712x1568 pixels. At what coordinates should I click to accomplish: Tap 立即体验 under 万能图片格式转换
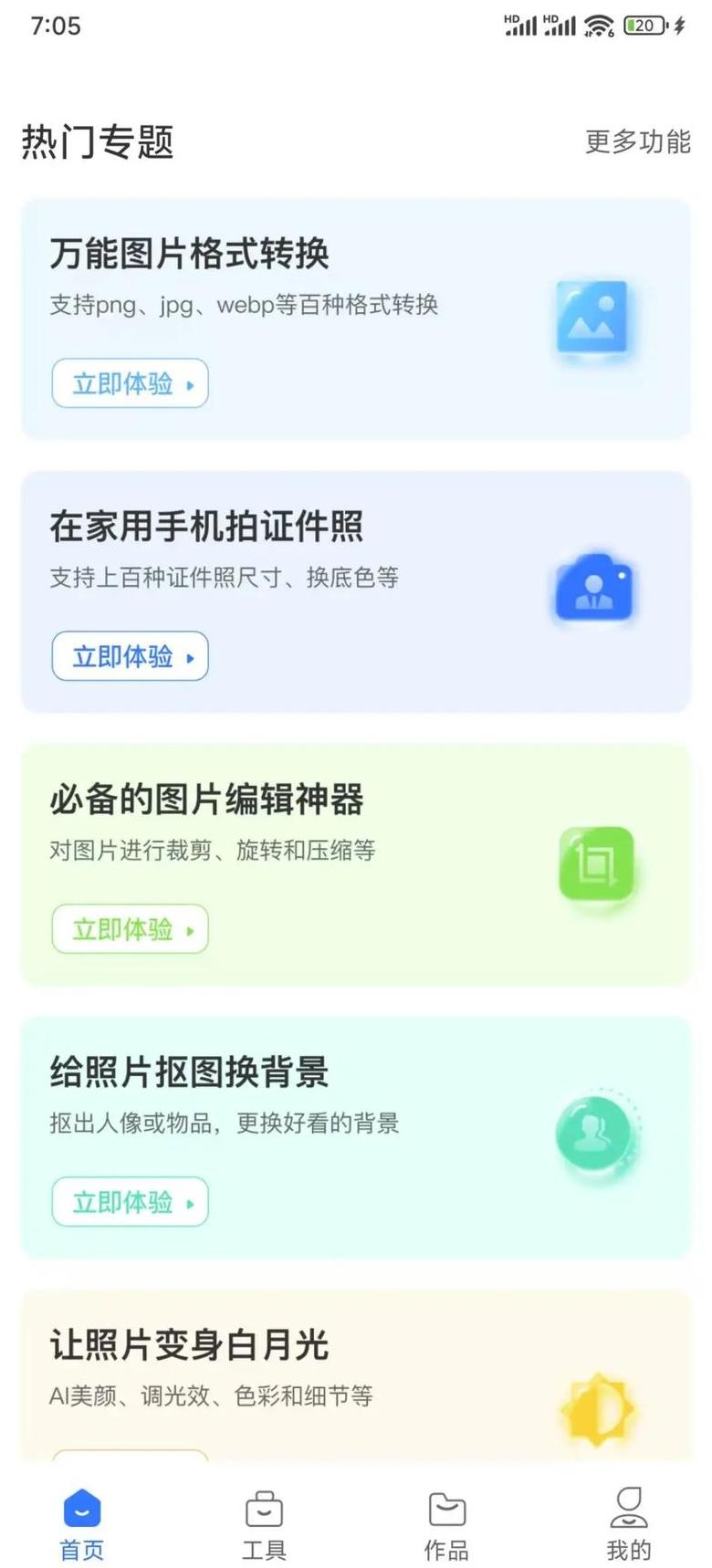[x=131, y=383]
